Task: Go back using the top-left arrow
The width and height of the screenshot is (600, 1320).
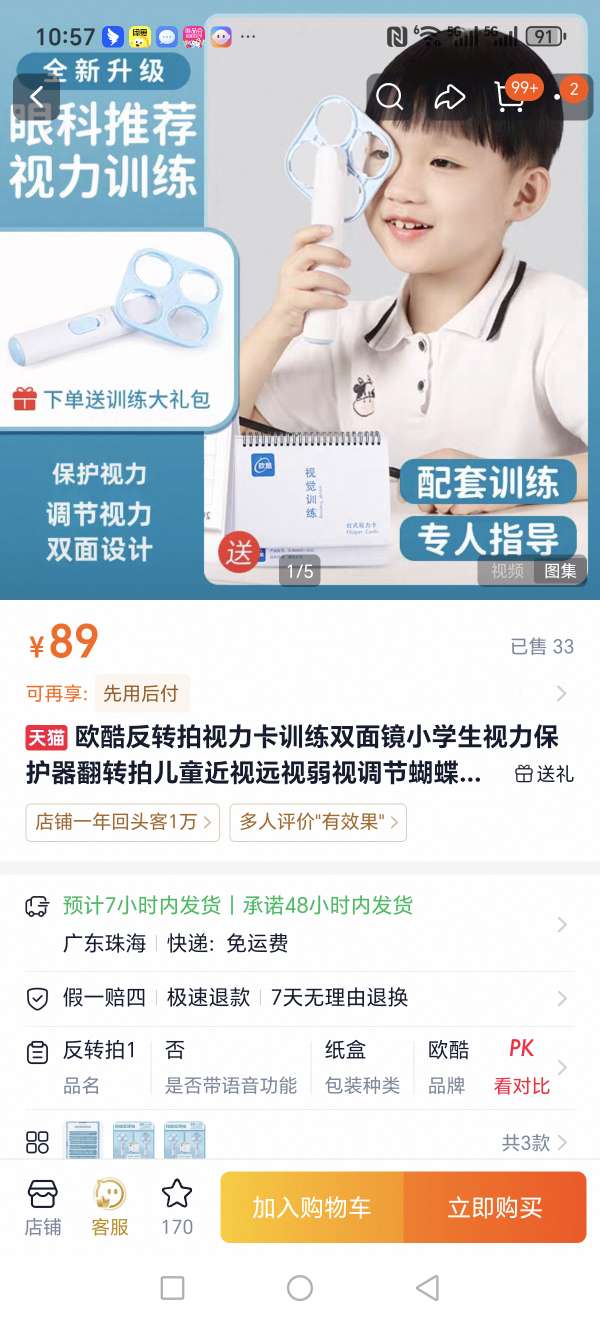Action: 37,97
